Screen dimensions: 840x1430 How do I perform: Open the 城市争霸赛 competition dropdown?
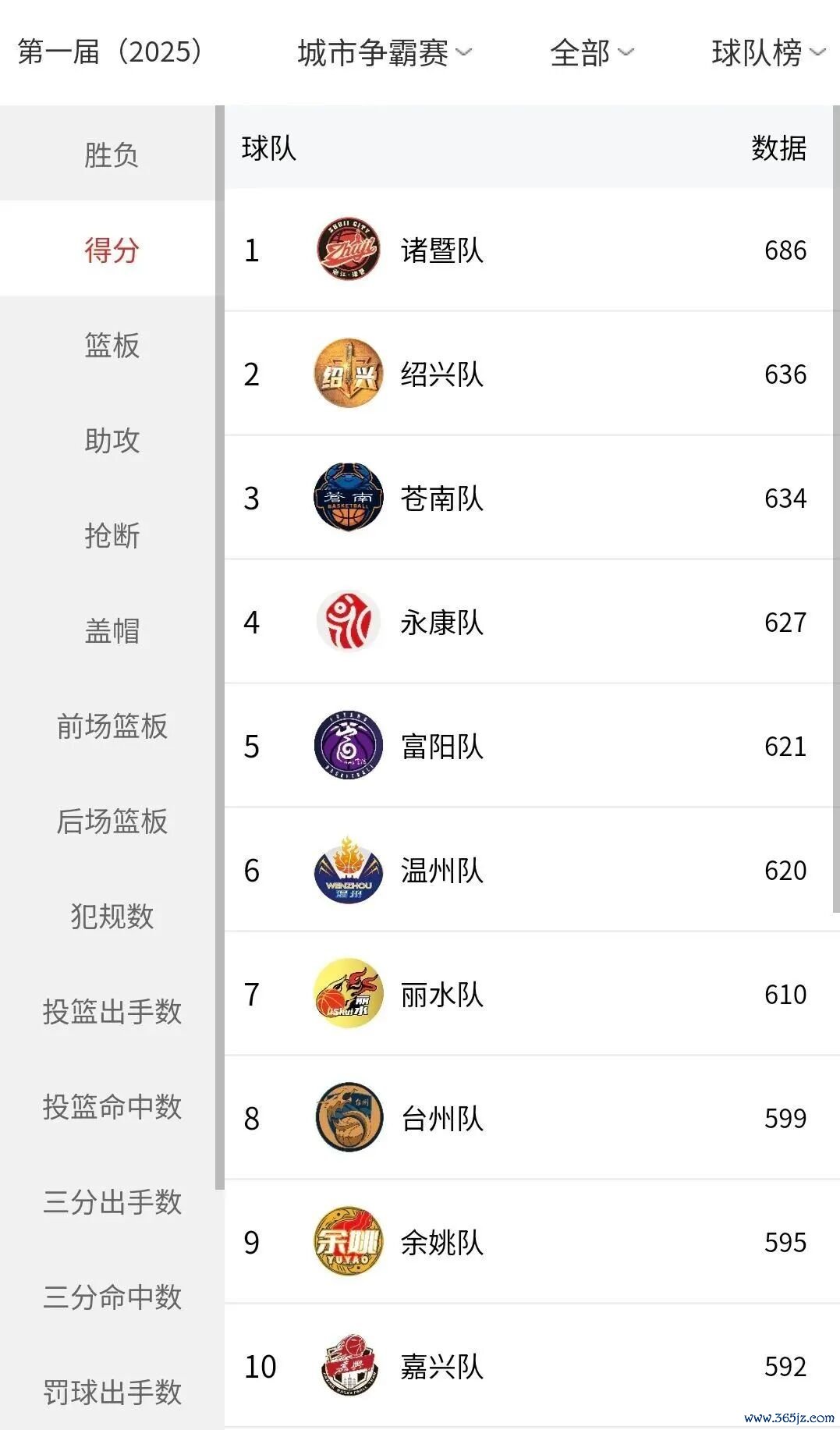click(x=384, y=53)
